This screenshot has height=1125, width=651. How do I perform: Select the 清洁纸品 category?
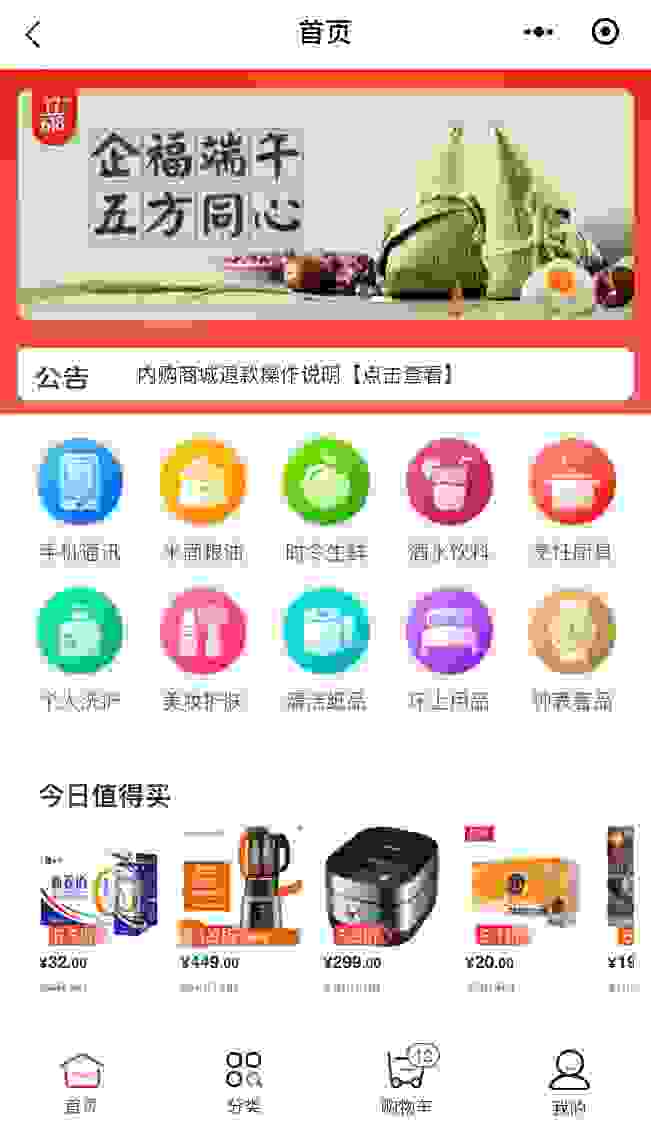326,650
